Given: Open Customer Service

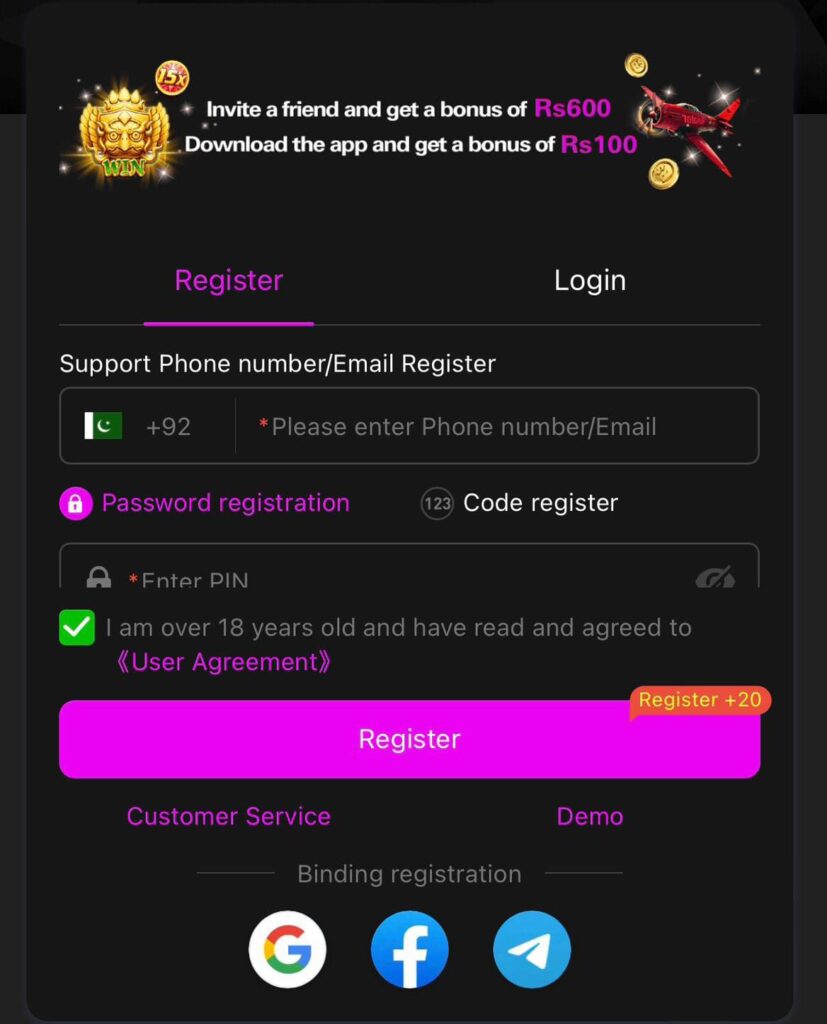Looking at the screenshot, I should [x=228, y=816].
